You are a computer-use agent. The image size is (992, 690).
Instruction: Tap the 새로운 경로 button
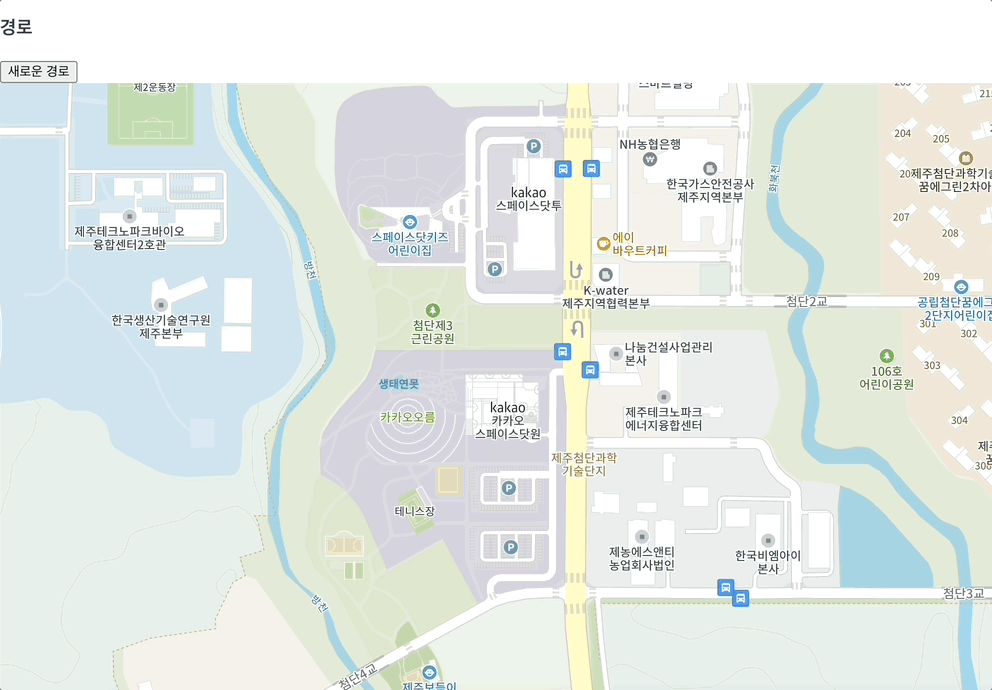tap(39, 72)
